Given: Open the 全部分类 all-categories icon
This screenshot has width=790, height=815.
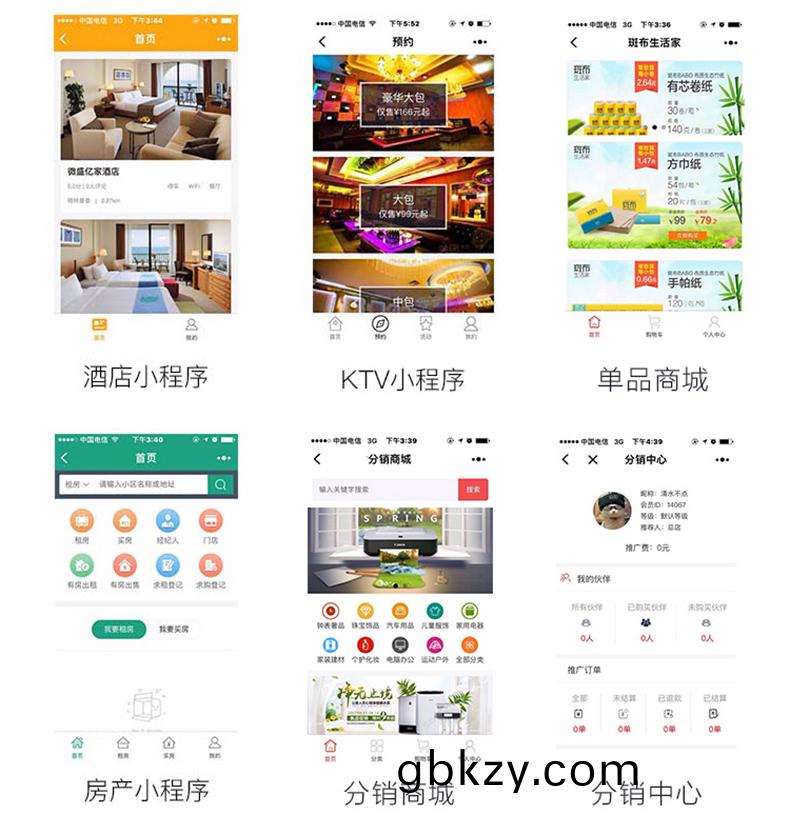Looking at the screenshot, I should click(x=470, y=646).
